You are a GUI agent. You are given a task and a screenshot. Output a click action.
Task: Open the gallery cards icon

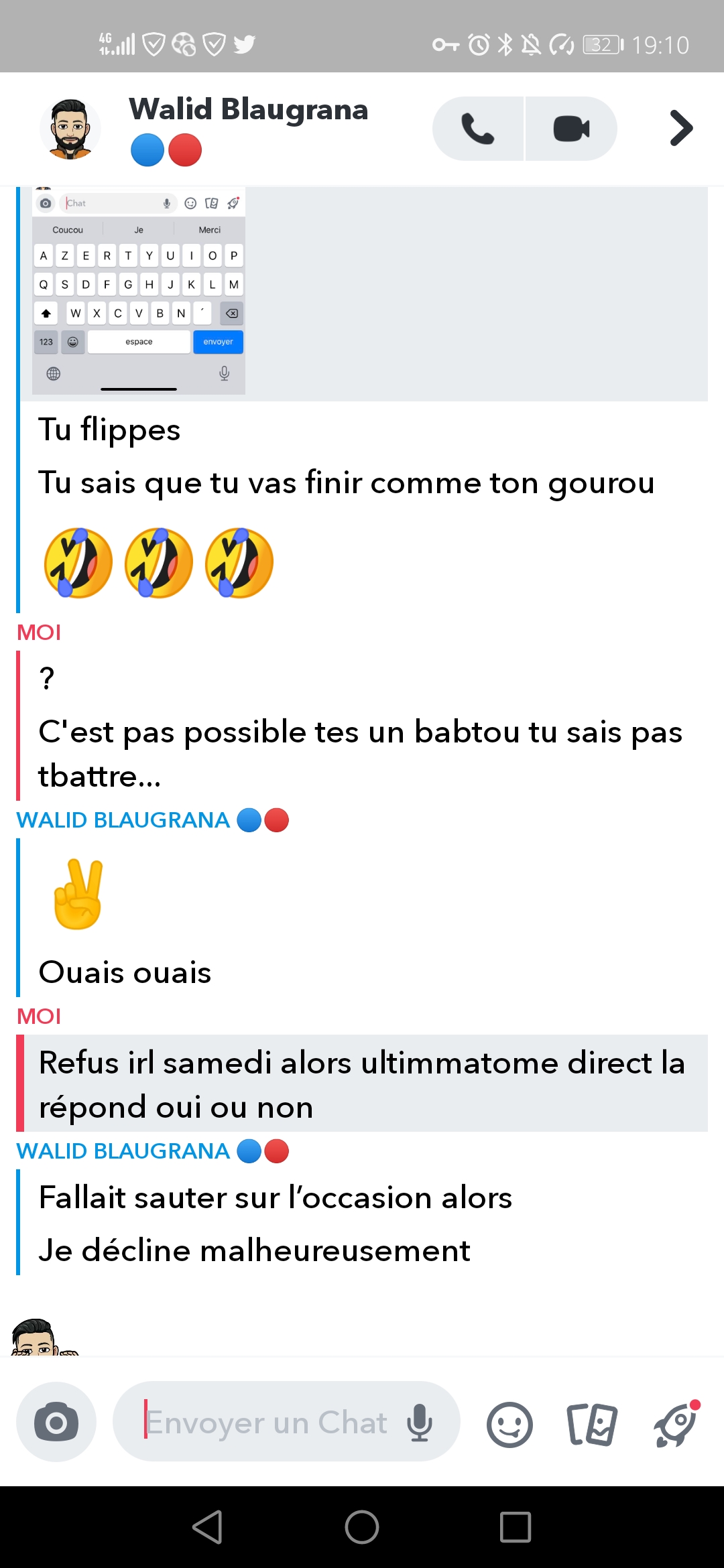click(x=591, y=1425)
